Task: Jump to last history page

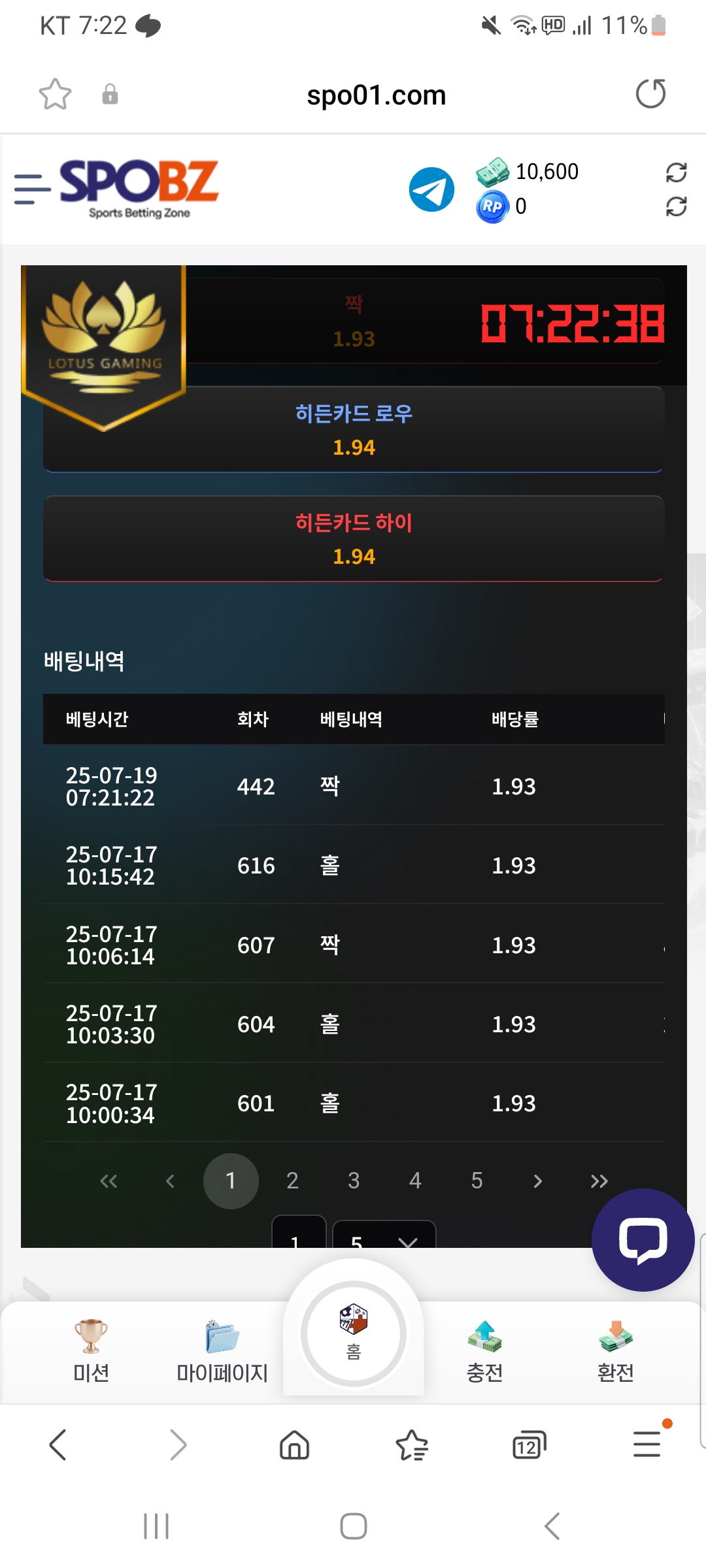Action: (599, 1181)
